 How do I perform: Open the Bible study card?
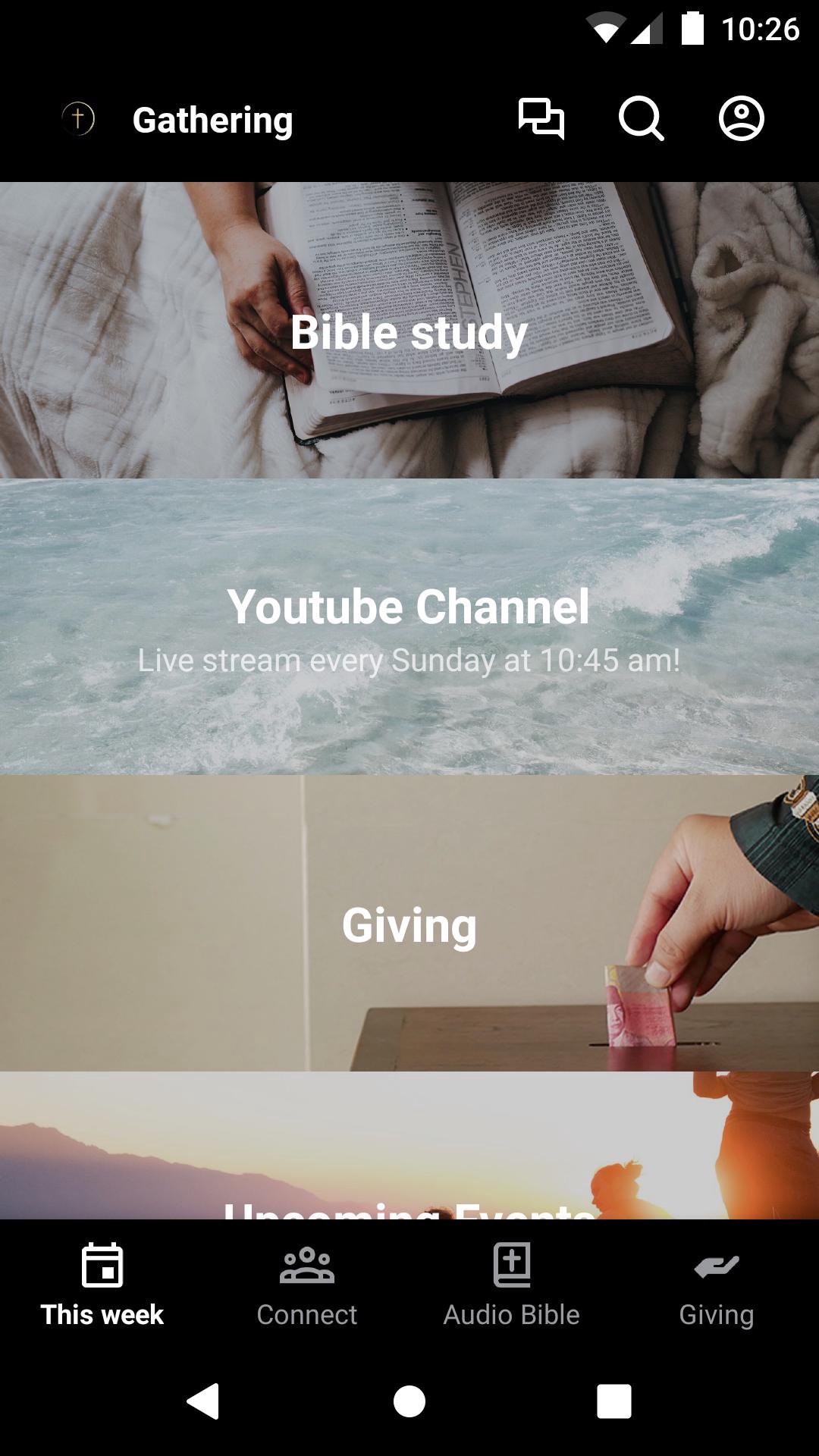coord(409,331)
